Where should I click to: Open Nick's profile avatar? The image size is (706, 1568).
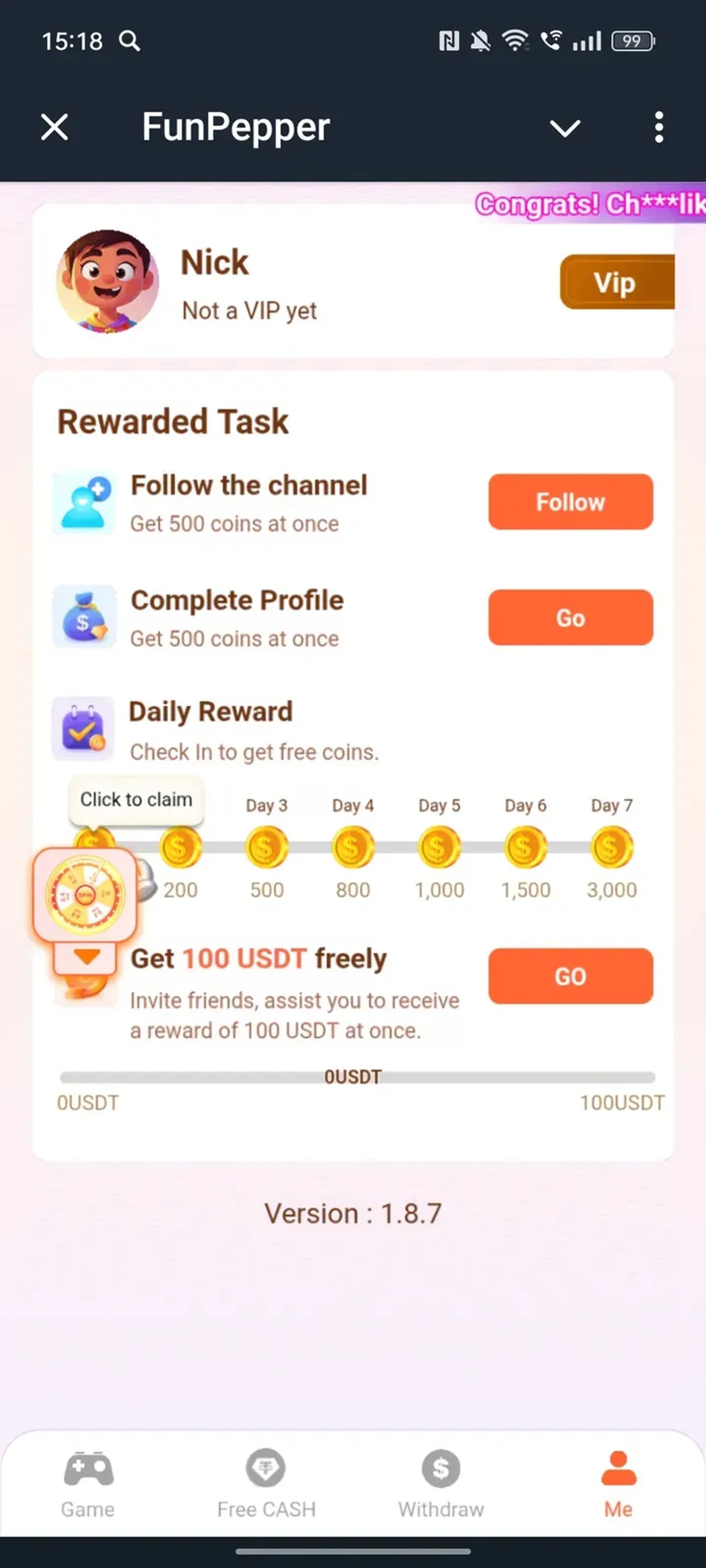pyautogui.click(x=108, y=282)
